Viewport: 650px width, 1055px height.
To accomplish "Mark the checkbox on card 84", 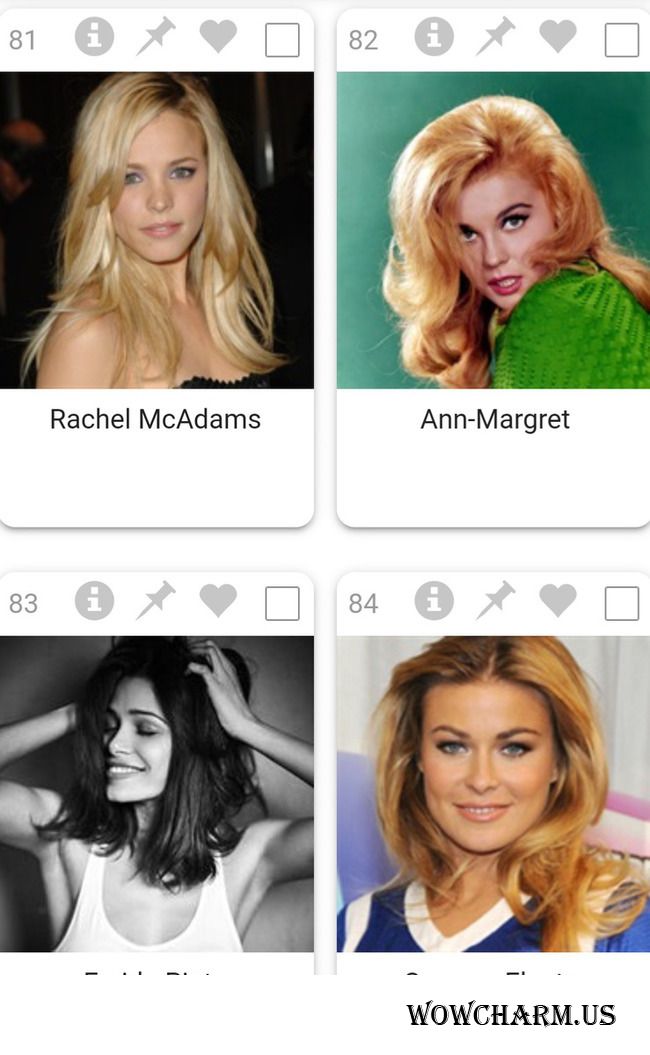I will coord(622,604).
